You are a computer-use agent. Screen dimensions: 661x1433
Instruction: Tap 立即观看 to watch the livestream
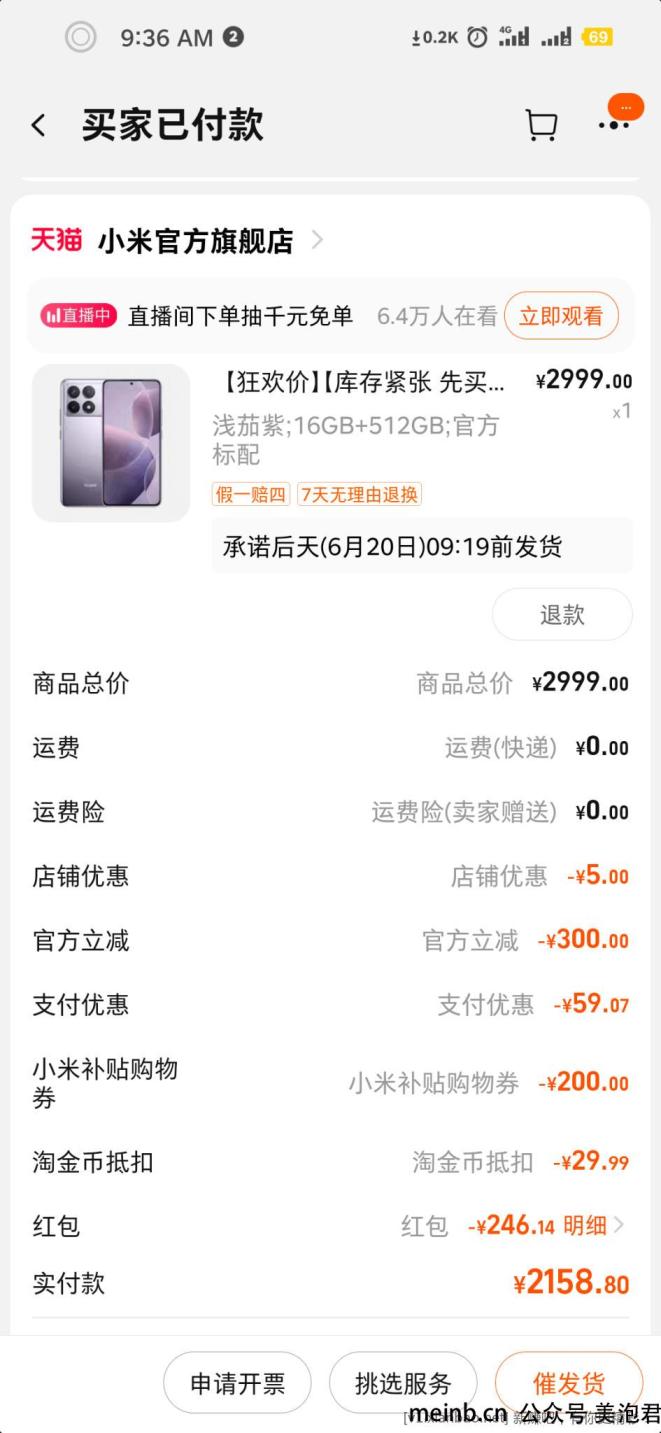click(561, 317)
